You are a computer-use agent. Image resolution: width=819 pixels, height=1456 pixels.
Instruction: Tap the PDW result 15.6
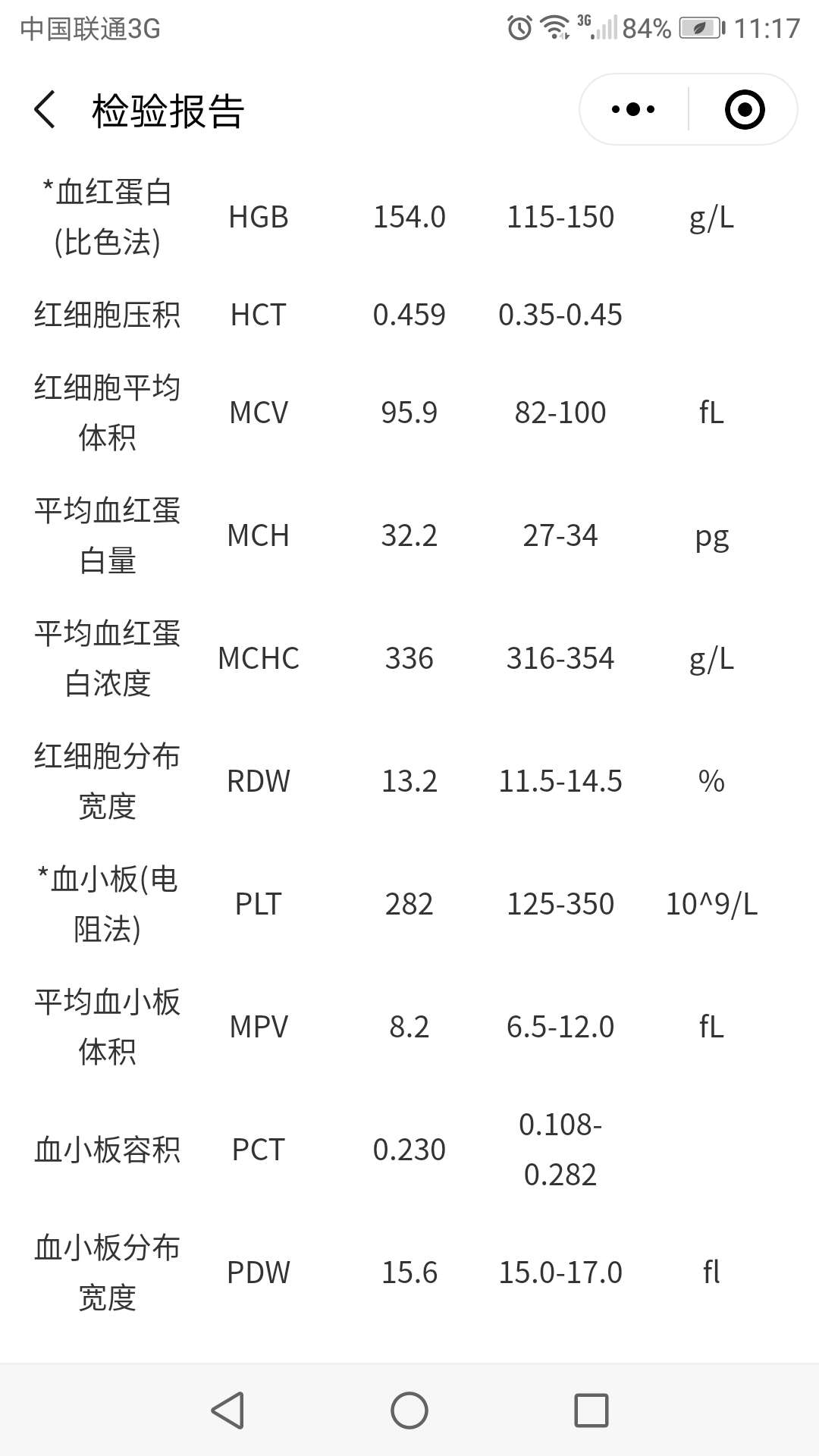tap(409, 1272)
